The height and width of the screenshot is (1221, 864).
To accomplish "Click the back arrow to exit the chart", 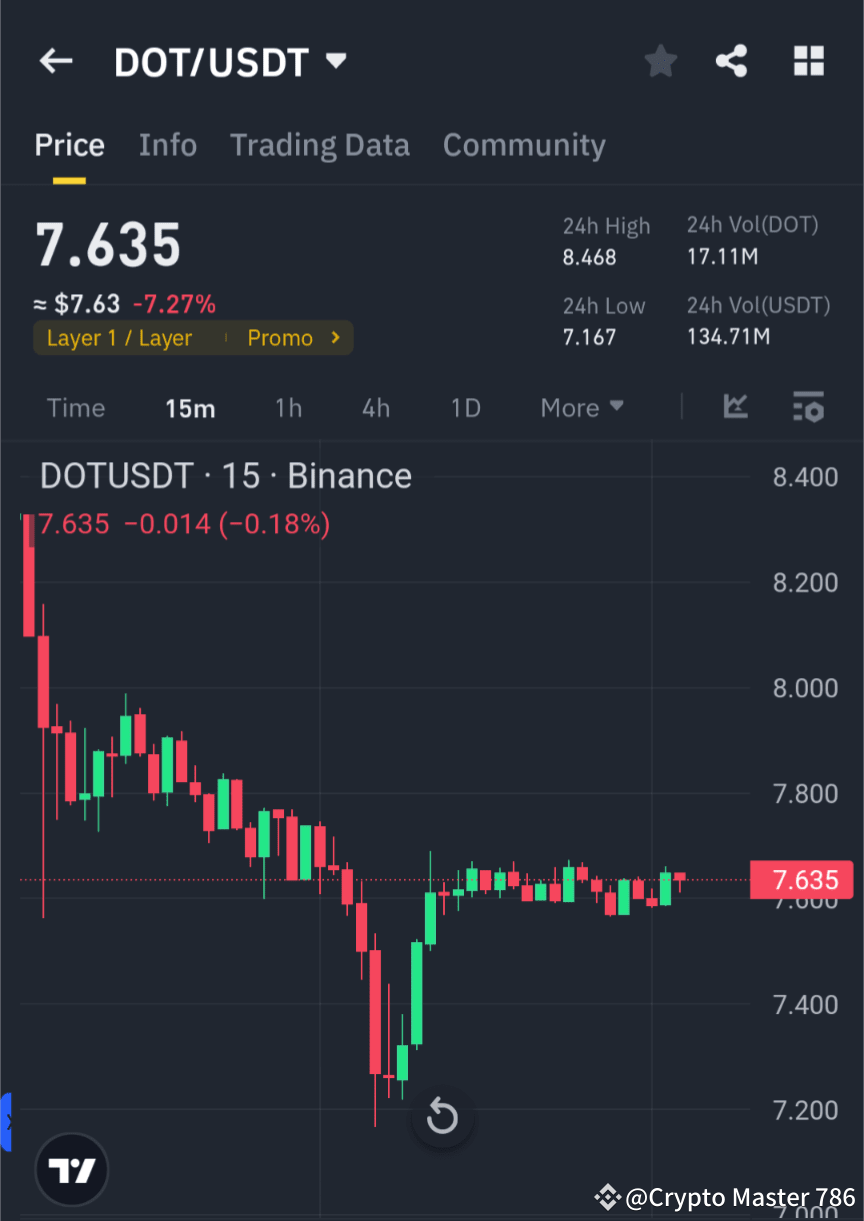I will [x=55, y=61].
